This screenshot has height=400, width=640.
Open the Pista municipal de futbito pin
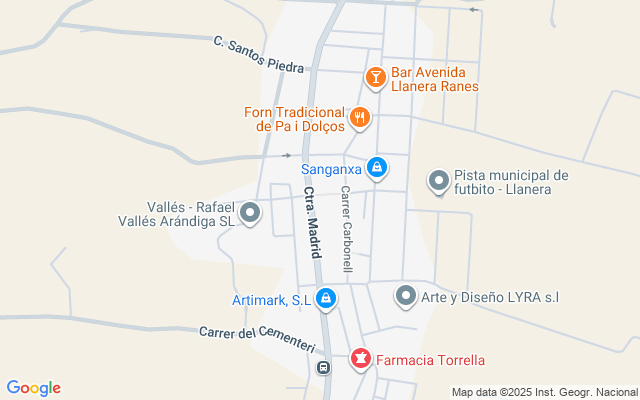click(x=438, y=181)
